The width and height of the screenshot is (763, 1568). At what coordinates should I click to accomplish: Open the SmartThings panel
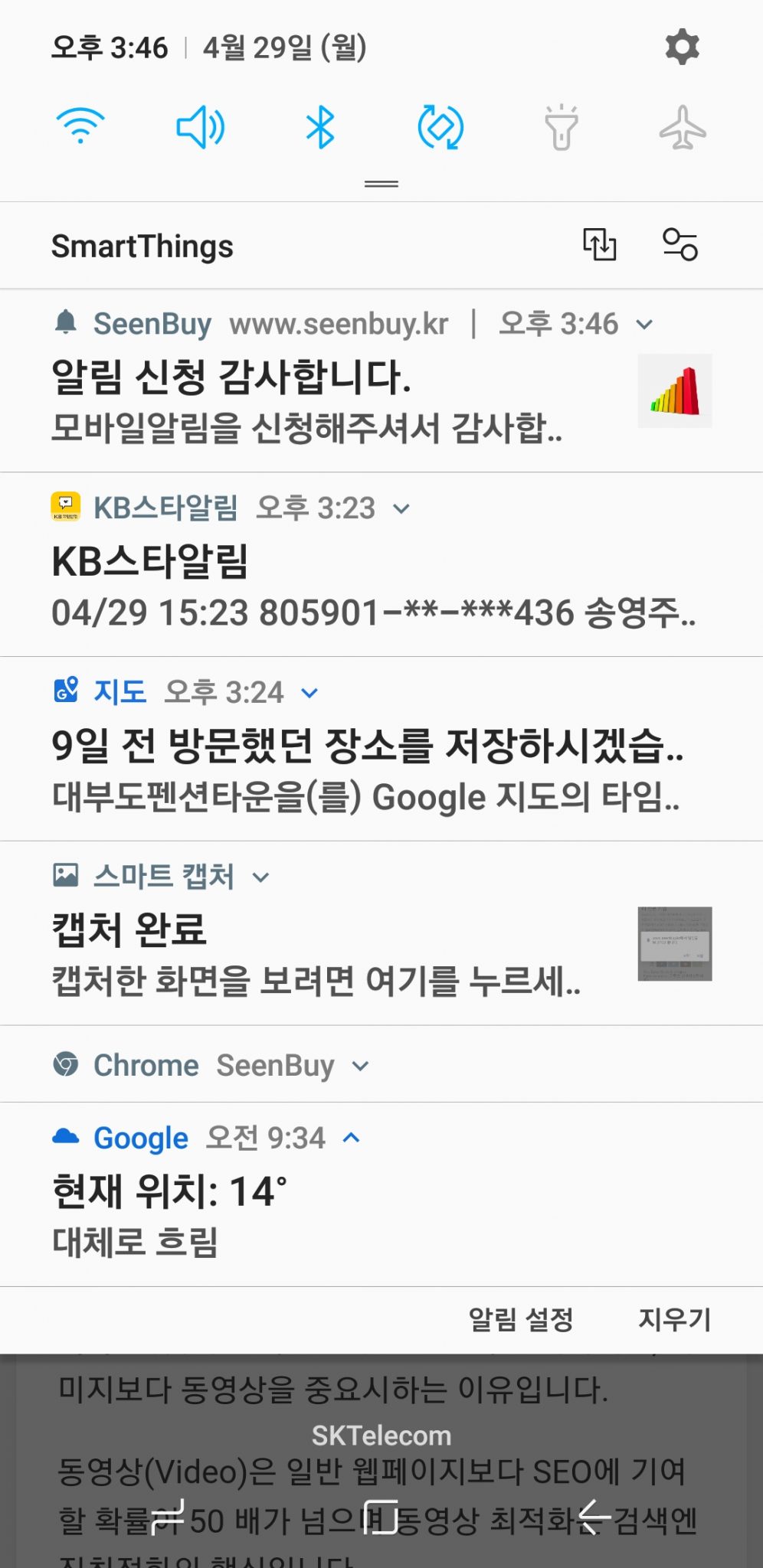click(142, 247)
